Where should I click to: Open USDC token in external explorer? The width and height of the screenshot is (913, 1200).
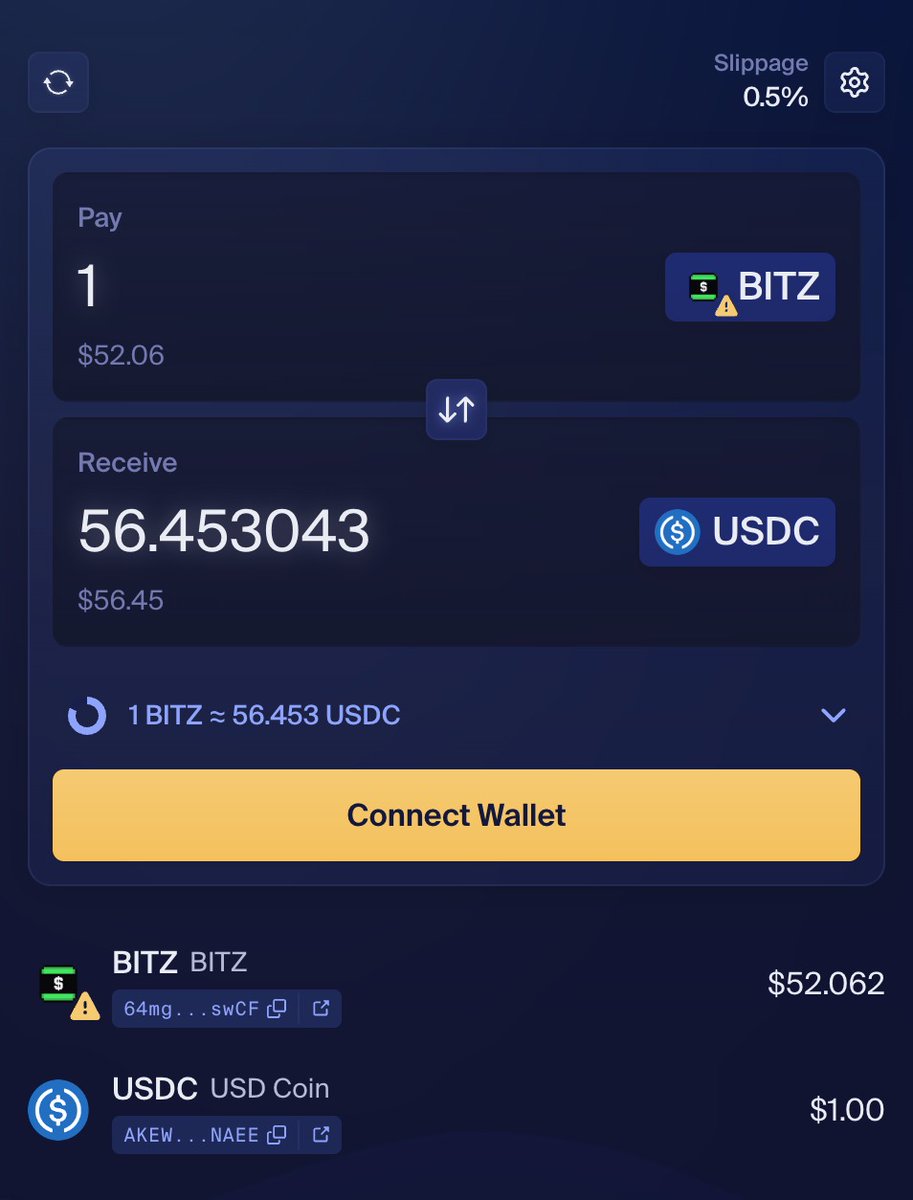pyautogui.click(x=321, y=1135)
